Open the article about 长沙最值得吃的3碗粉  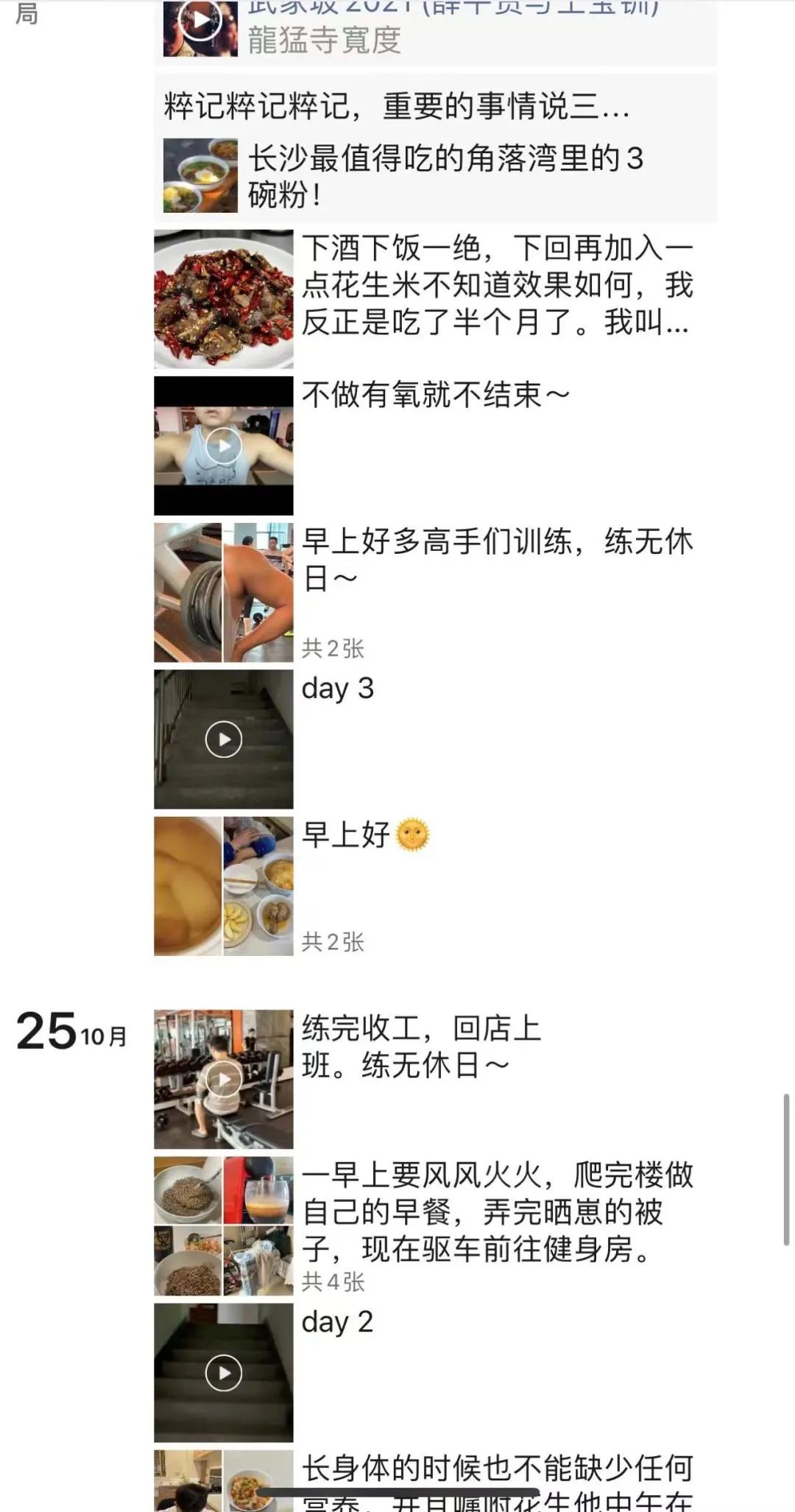click(x=434, y=175)
